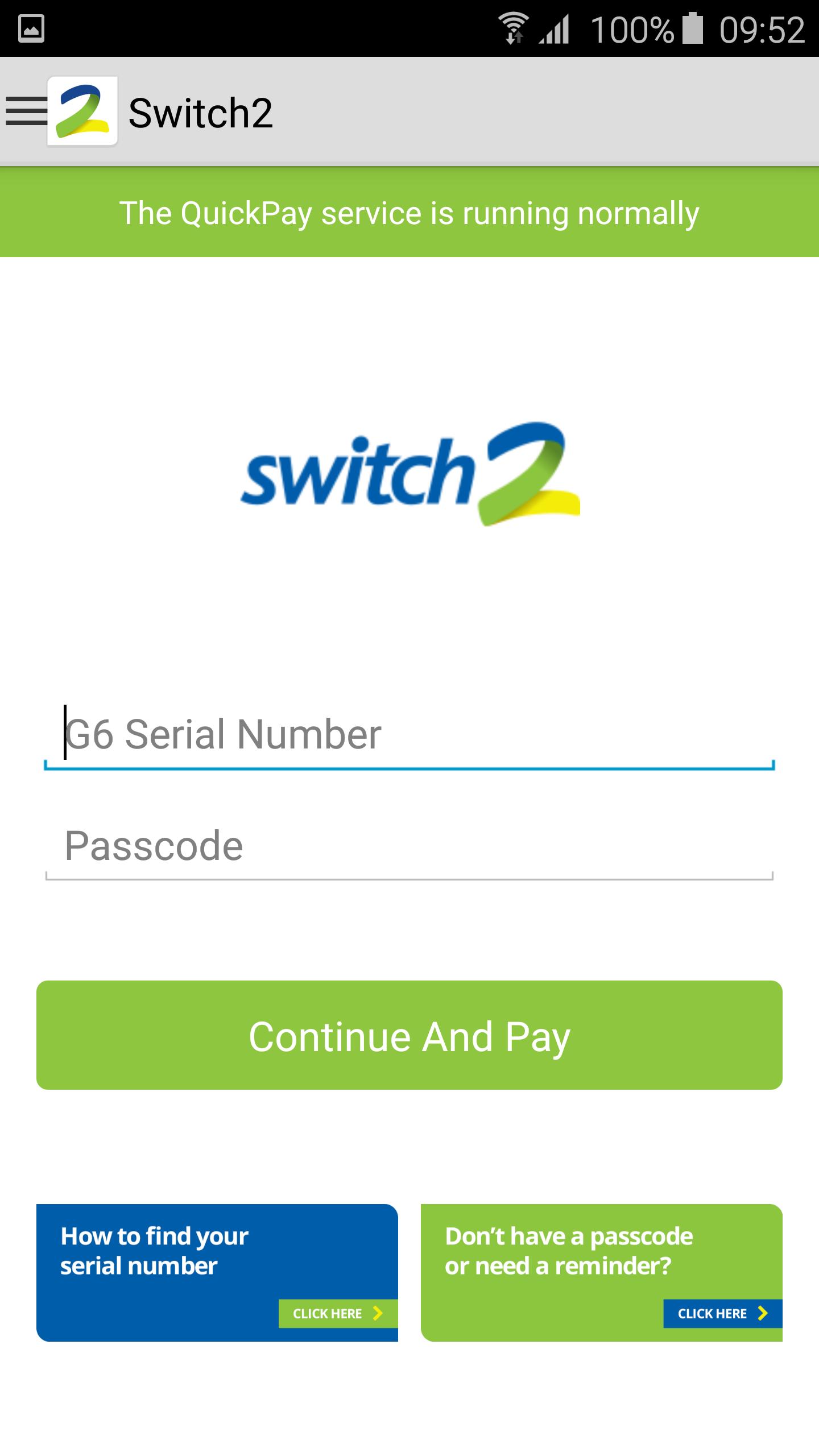The image size is (819, 1456).
Task: Tap the Passcode input field
Action: click(x=409, y=846)
